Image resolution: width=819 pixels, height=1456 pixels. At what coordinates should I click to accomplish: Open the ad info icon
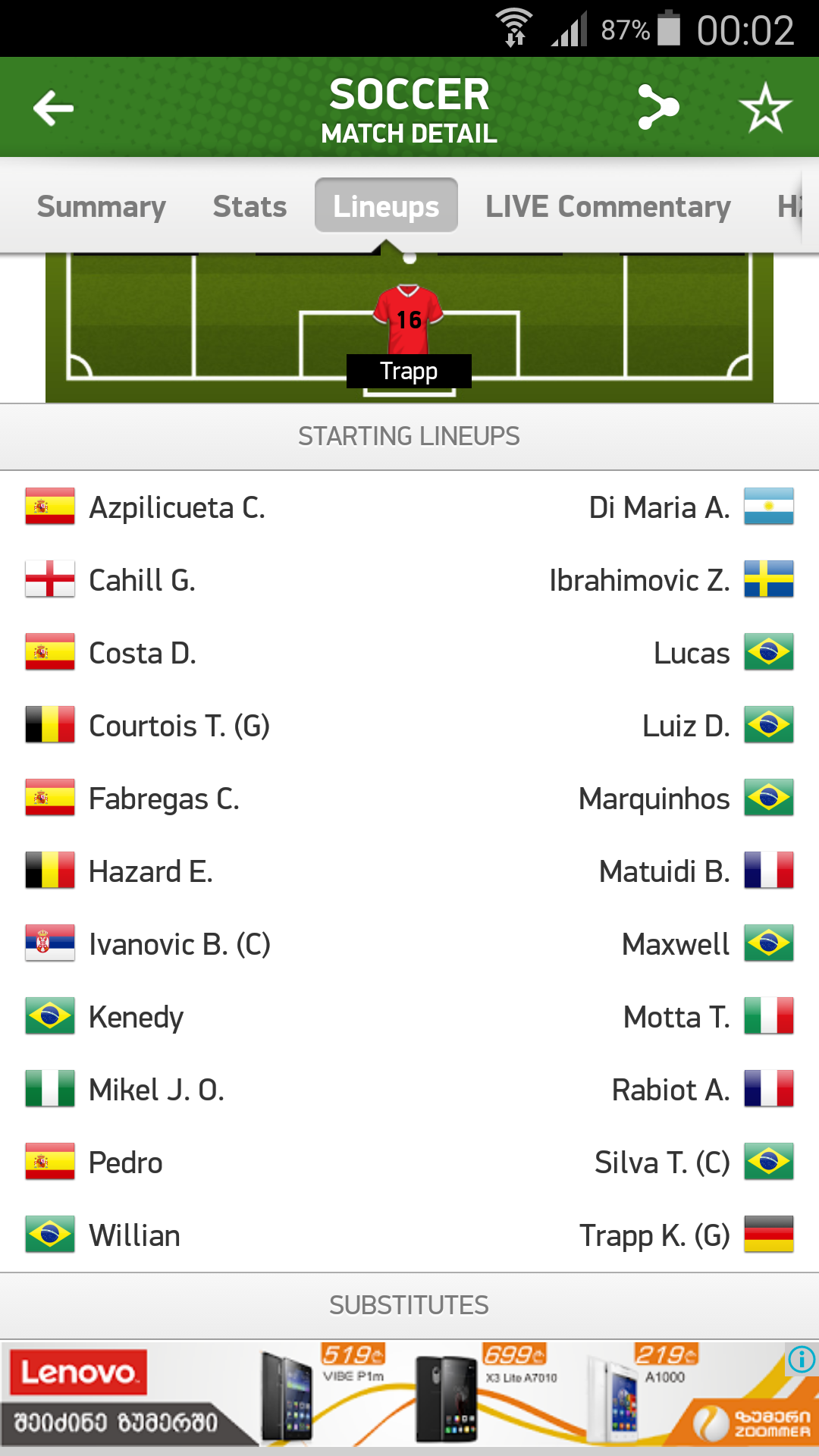[x=801, y=1359]
